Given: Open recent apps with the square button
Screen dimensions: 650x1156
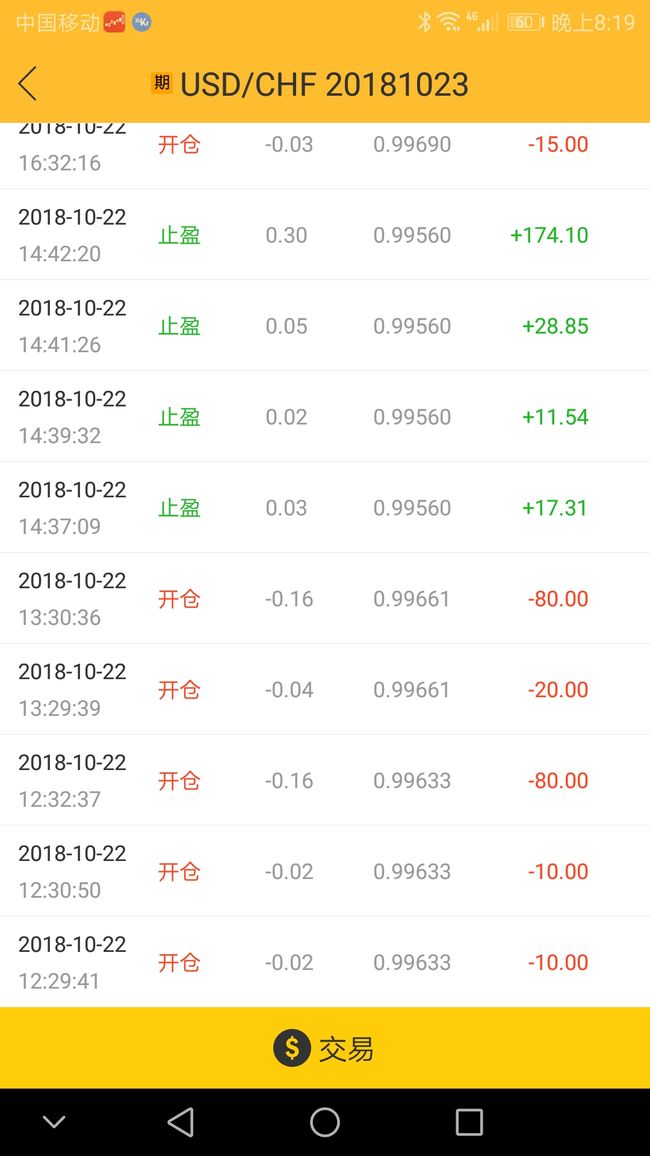Looking at the screenshot, I should (469, 1122).
